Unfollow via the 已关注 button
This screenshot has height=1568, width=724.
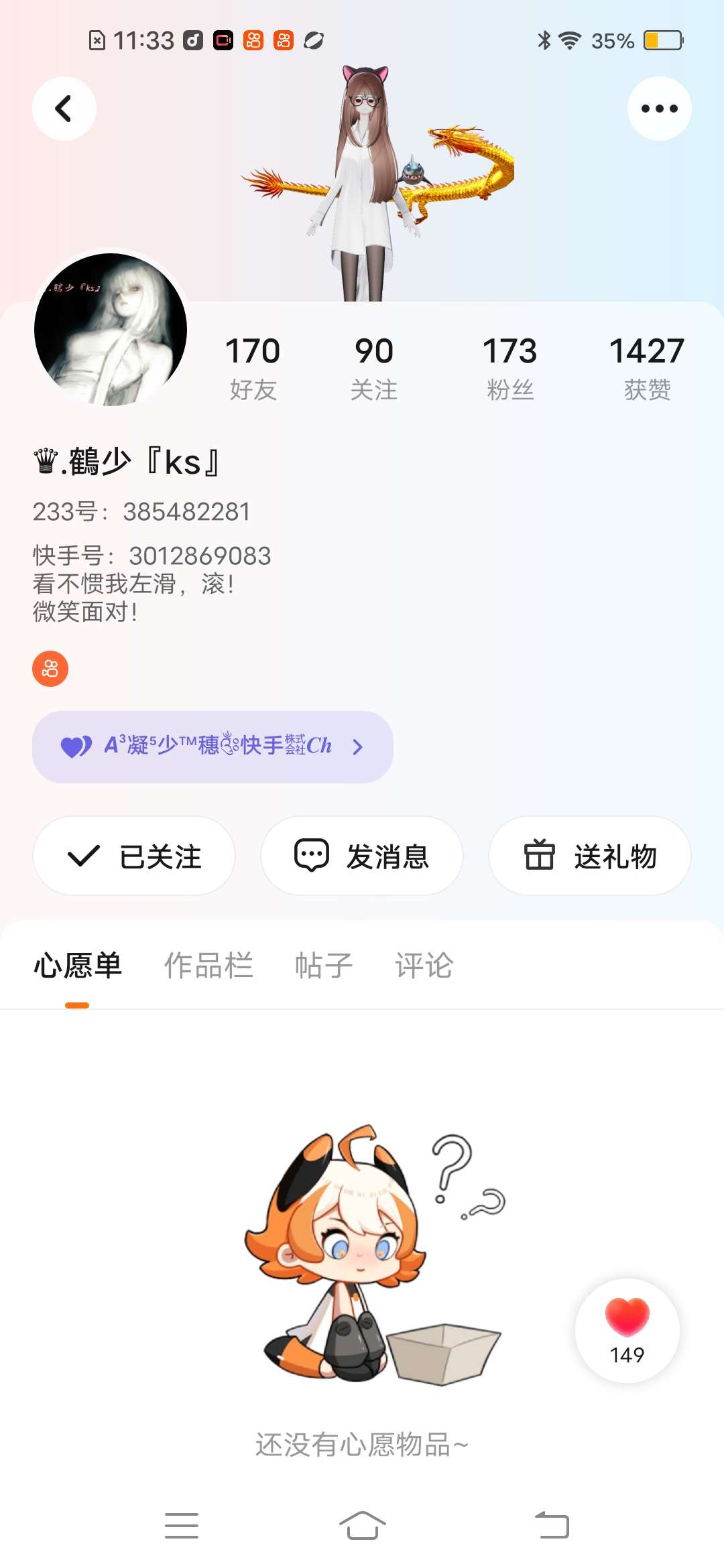[x=134, y=856]
